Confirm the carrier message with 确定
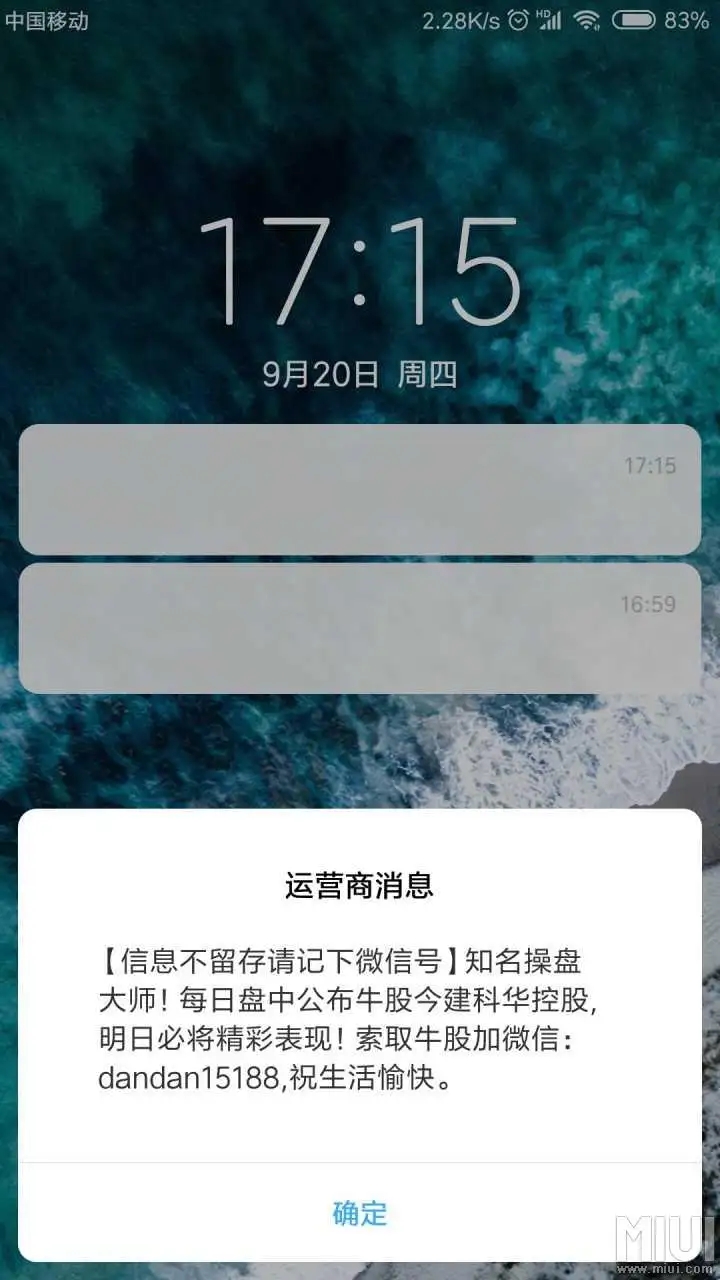Image resolution: width=720 pixels, height=1280 pixels. (359, 1213)
